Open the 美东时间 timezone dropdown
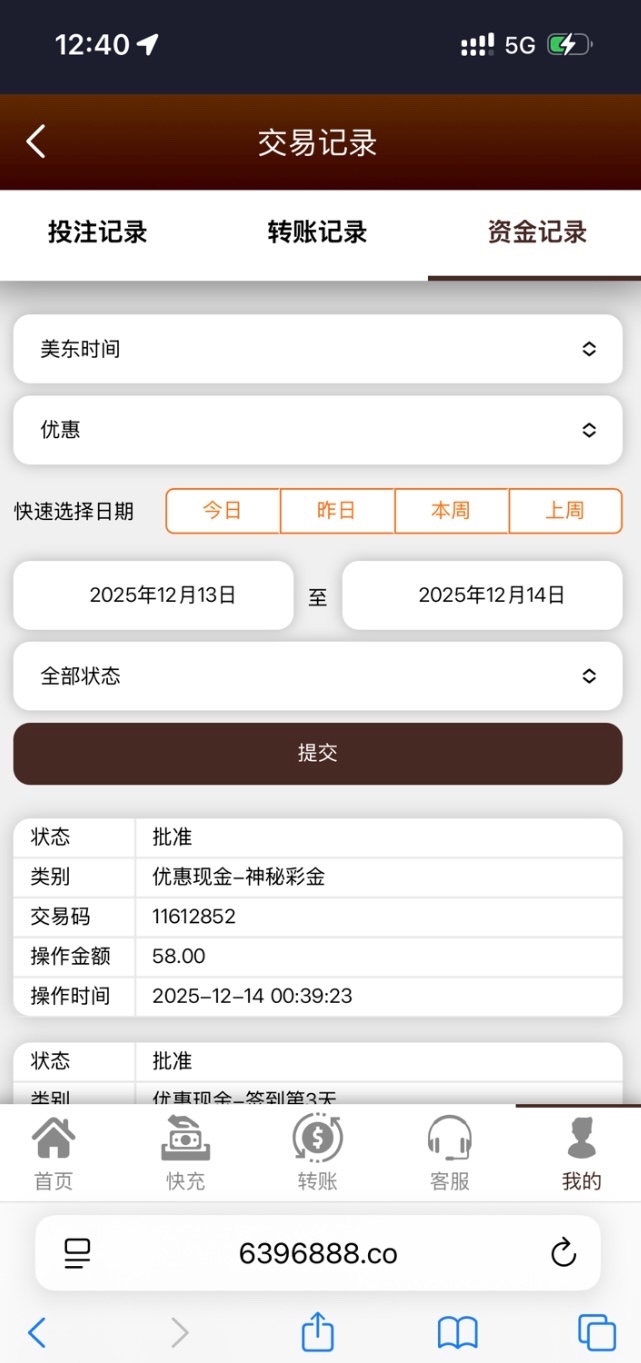Viewport: 641px width, 1363px height. [x=317, y=349]
